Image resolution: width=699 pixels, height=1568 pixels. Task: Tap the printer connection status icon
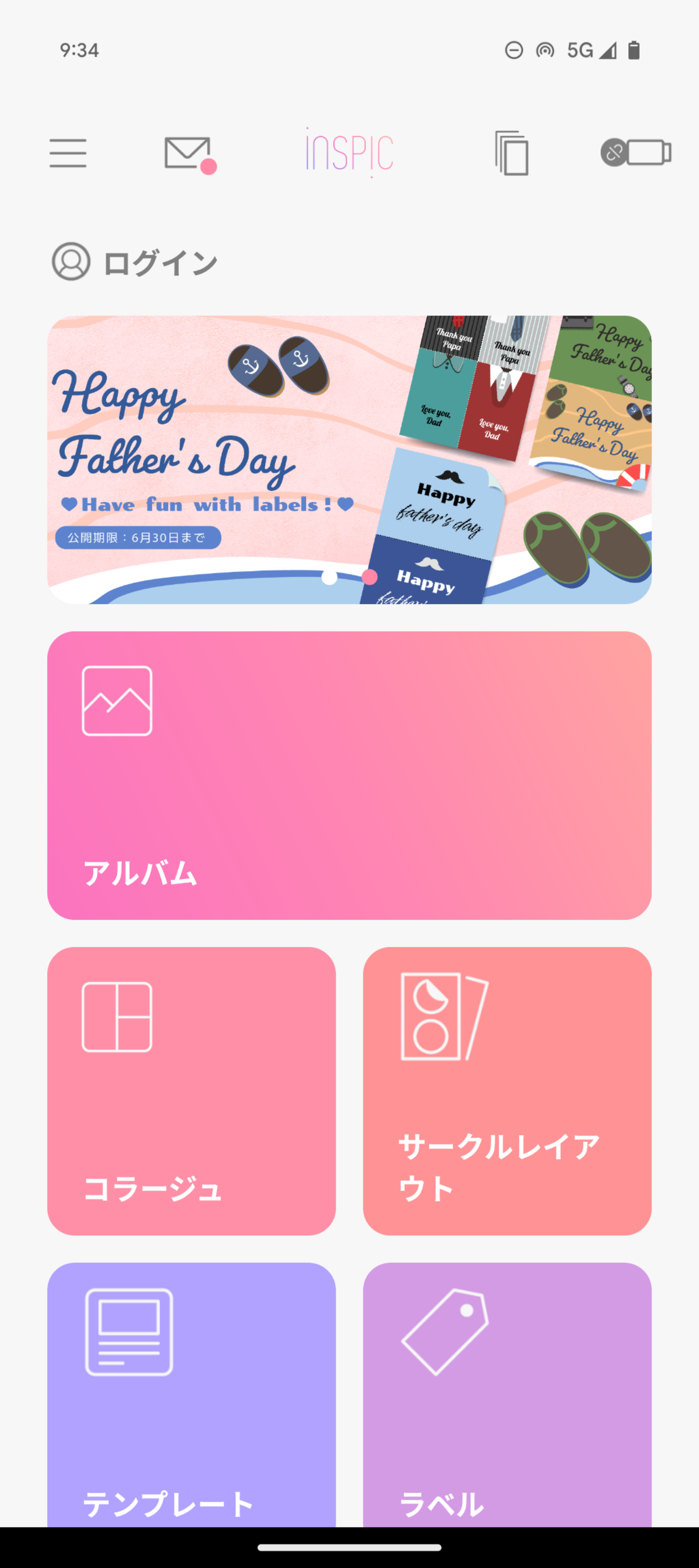[x=636, y=152]
